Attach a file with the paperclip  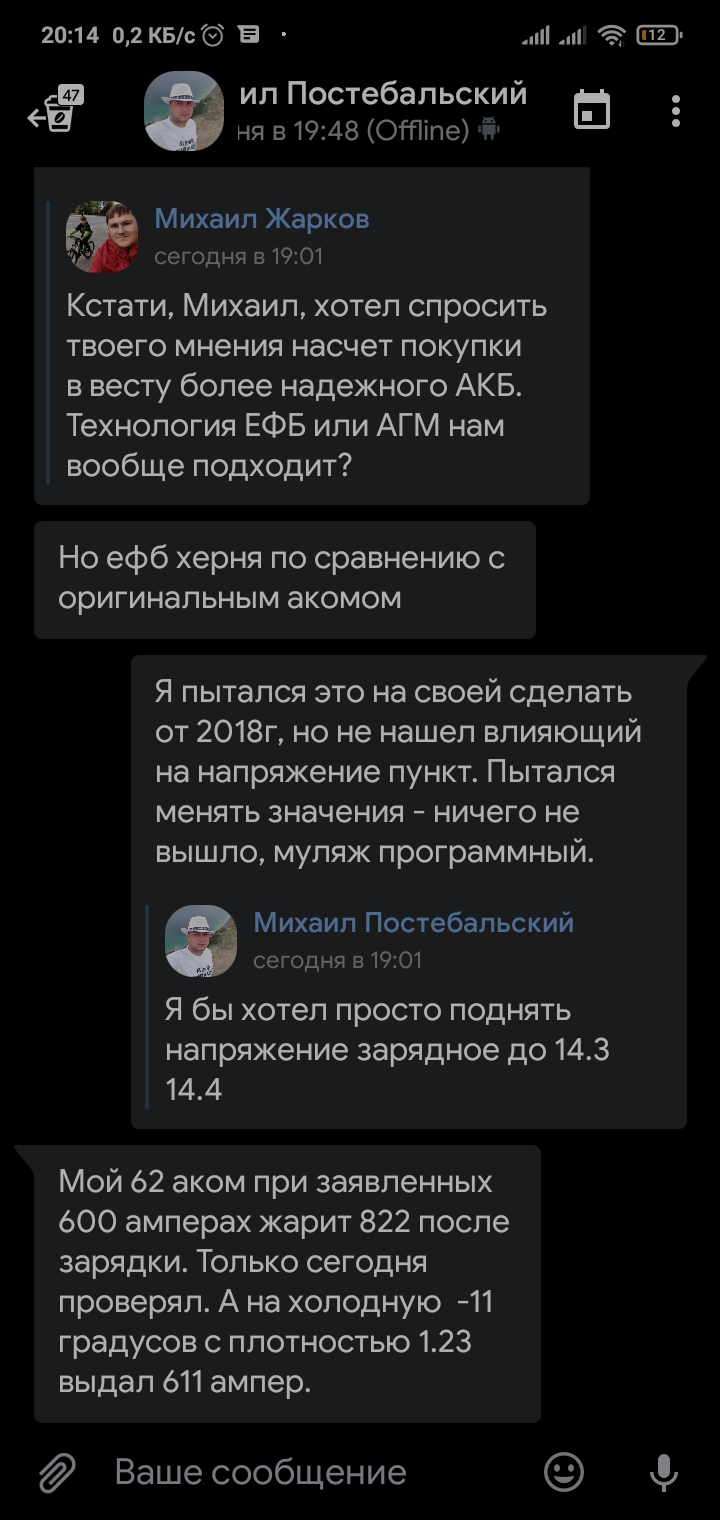(x=57, y=1471)
